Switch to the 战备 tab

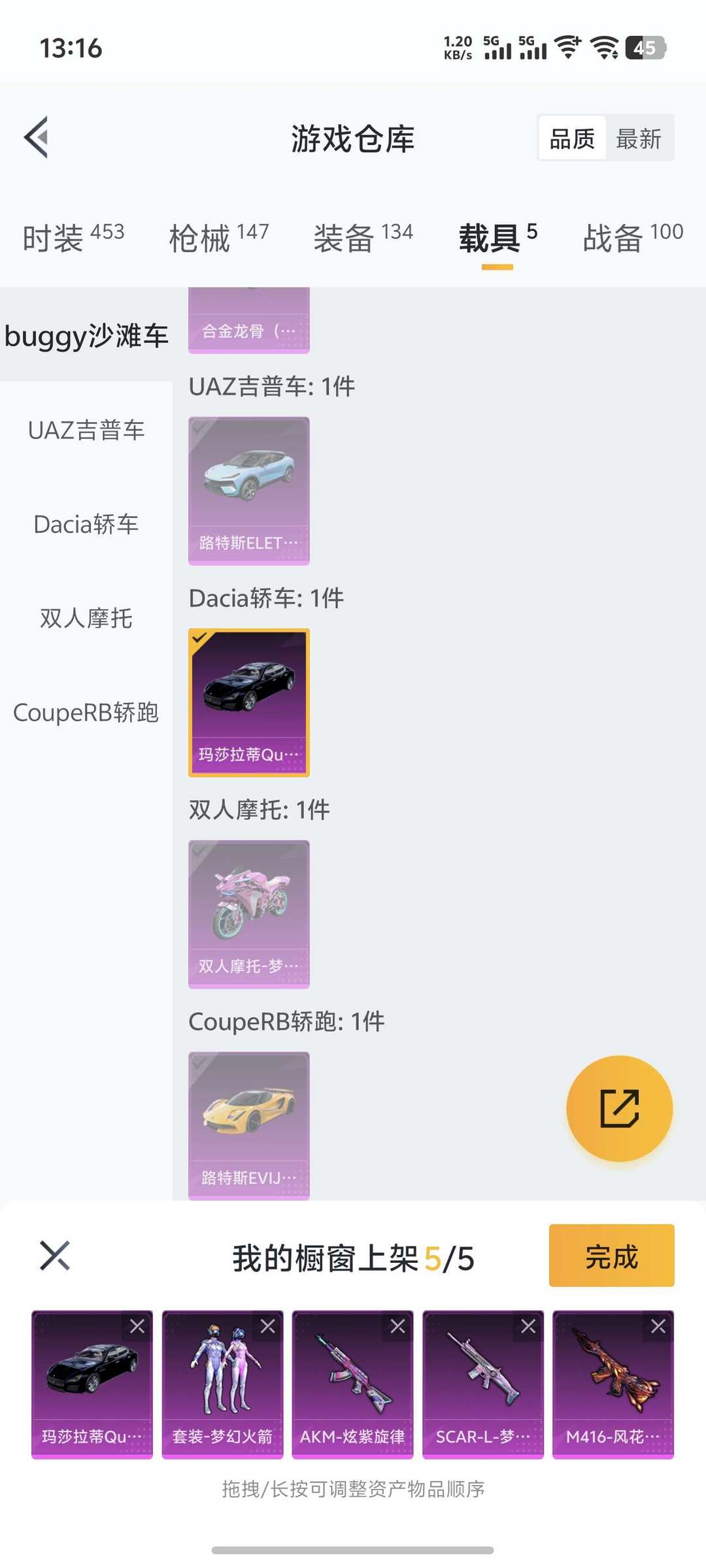(x=632, y=237)
